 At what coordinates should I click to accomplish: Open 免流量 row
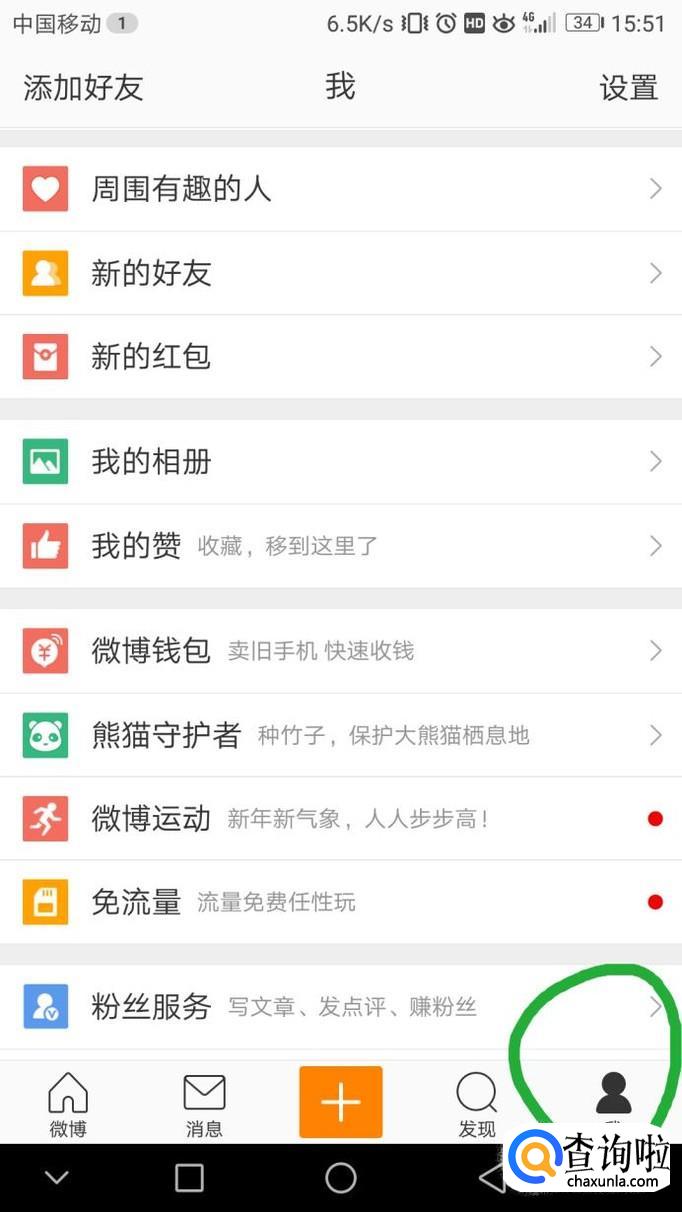click(340, 903)
